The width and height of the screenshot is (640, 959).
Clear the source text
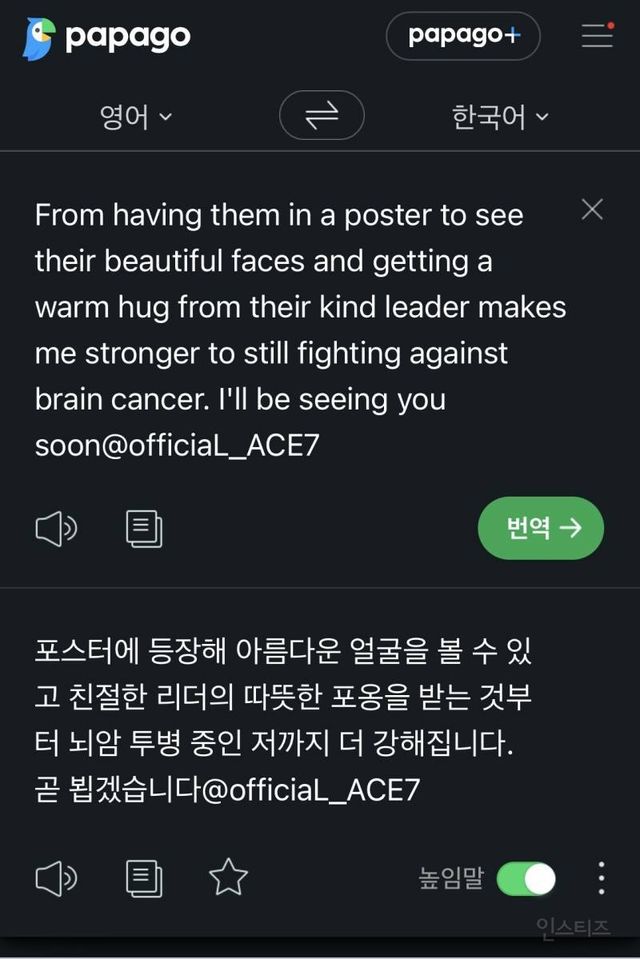(x=592, y=210)
